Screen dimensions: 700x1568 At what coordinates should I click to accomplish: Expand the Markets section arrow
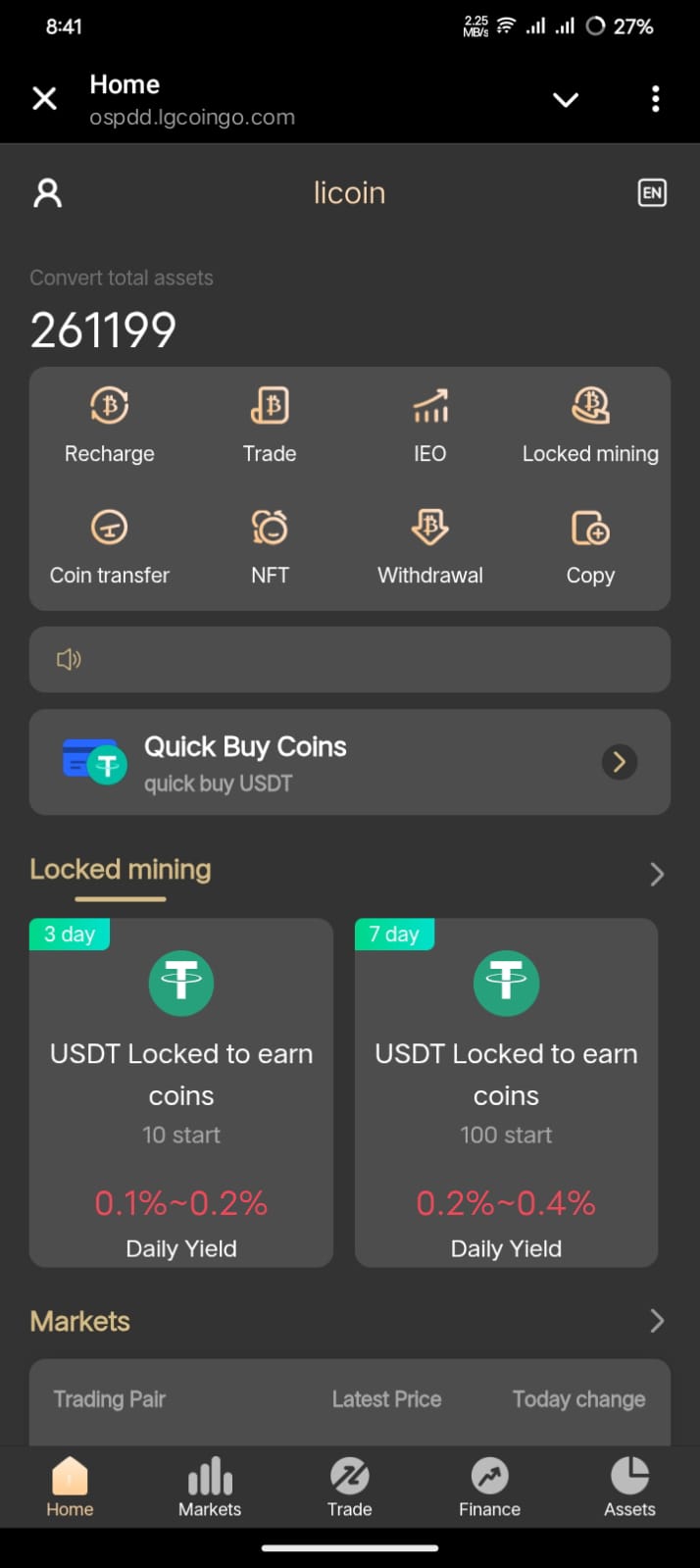click(x=657, y=1321)
